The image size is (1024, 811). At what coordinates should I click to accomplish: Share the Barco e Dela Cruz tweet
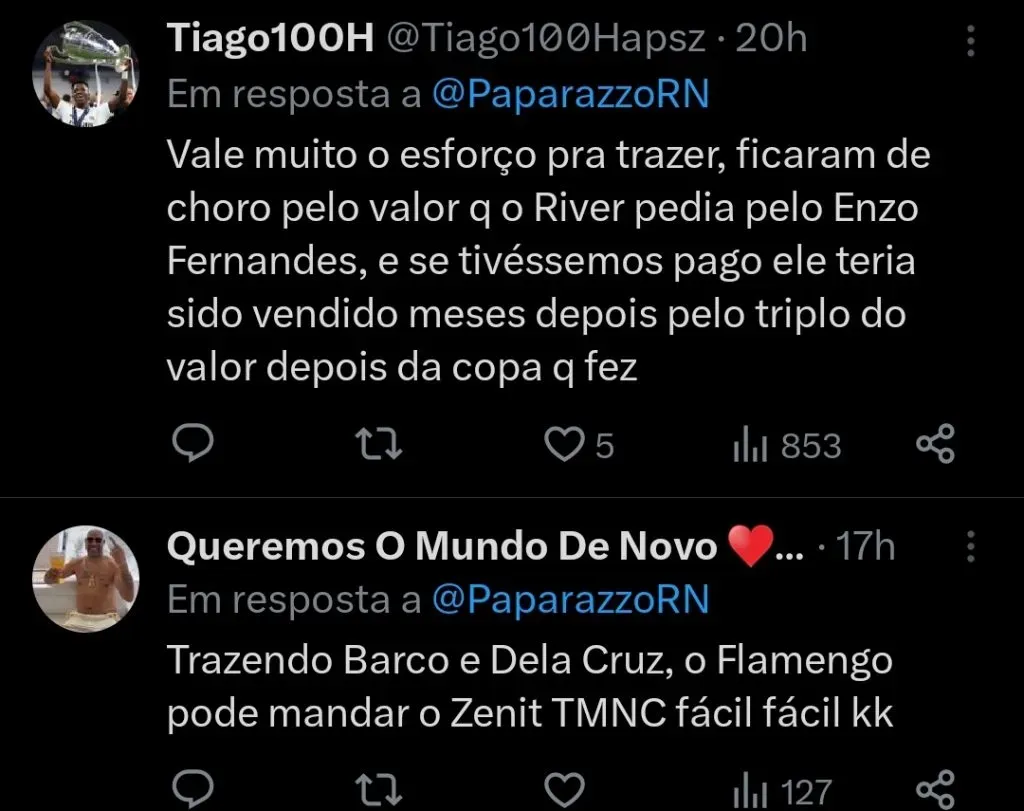click(x=936, y=789)
